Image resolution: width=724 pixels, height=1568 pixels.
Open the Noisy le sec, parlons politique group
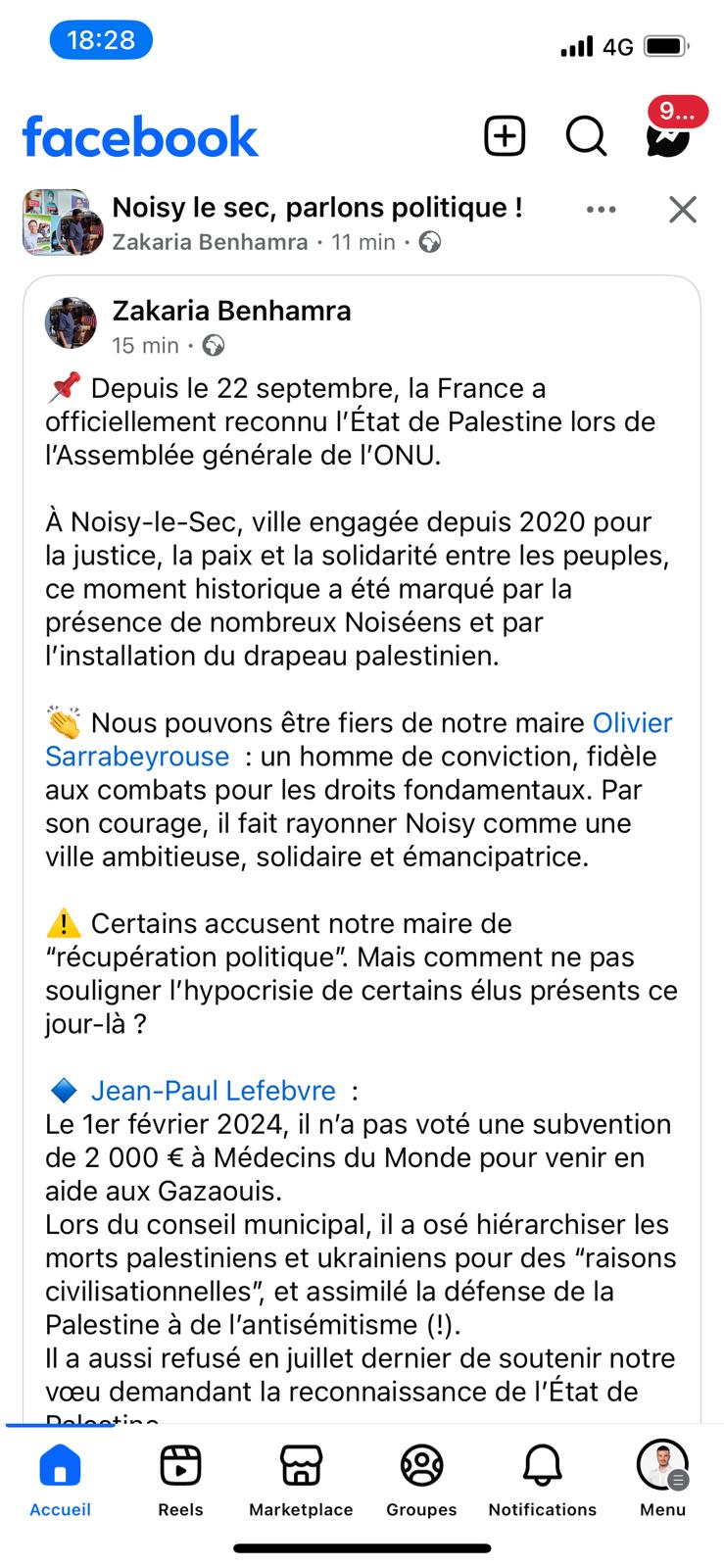coord(316,207)
